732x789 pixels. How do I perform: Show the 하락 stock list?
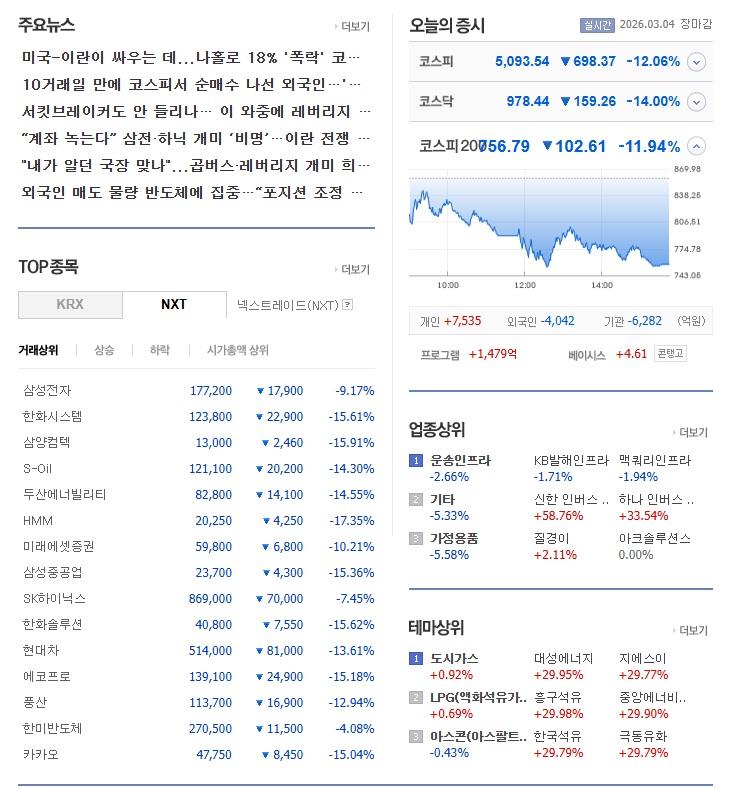pos(159,350)
